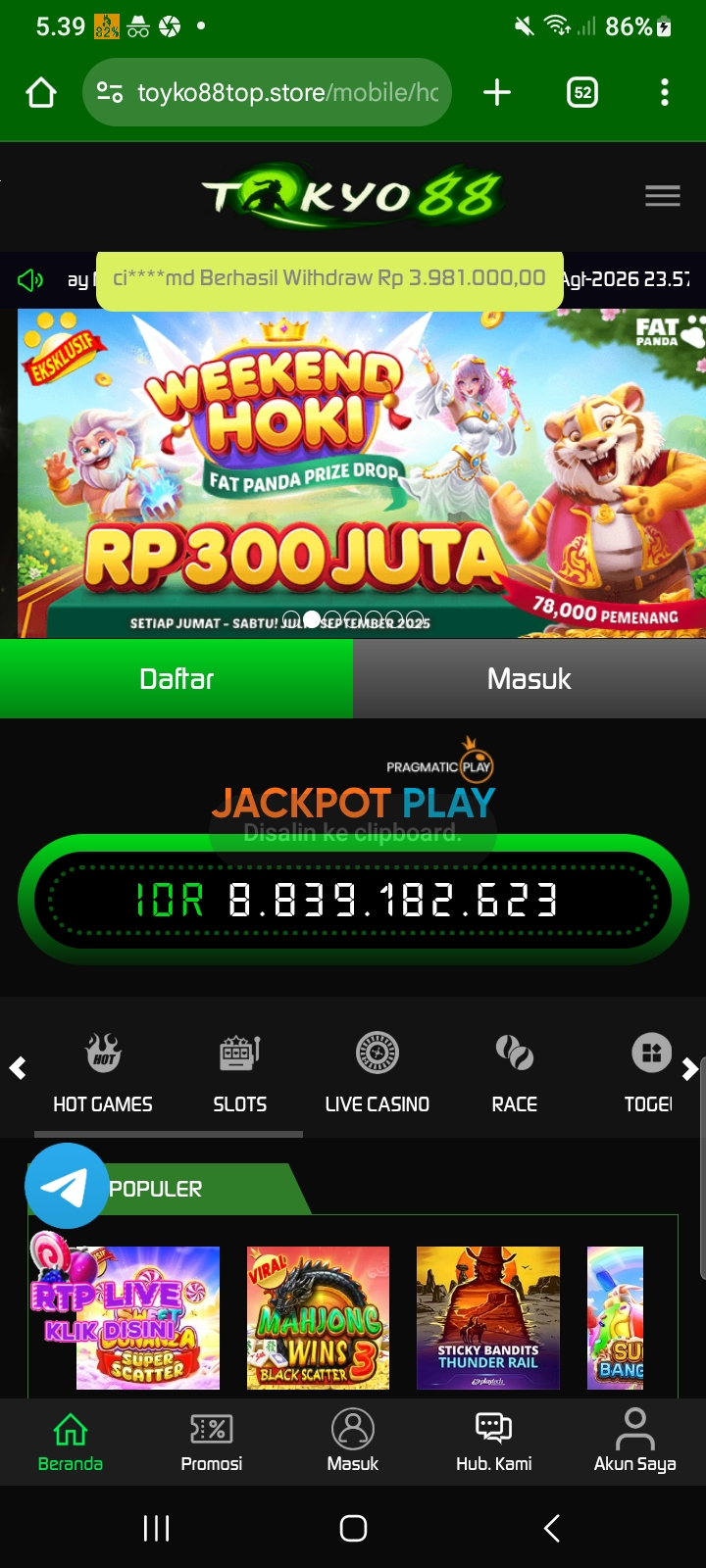The height and width of the screenshot is (1568, 706).
Task: Open the Akun Saya tab
Action: [634, 1442]
